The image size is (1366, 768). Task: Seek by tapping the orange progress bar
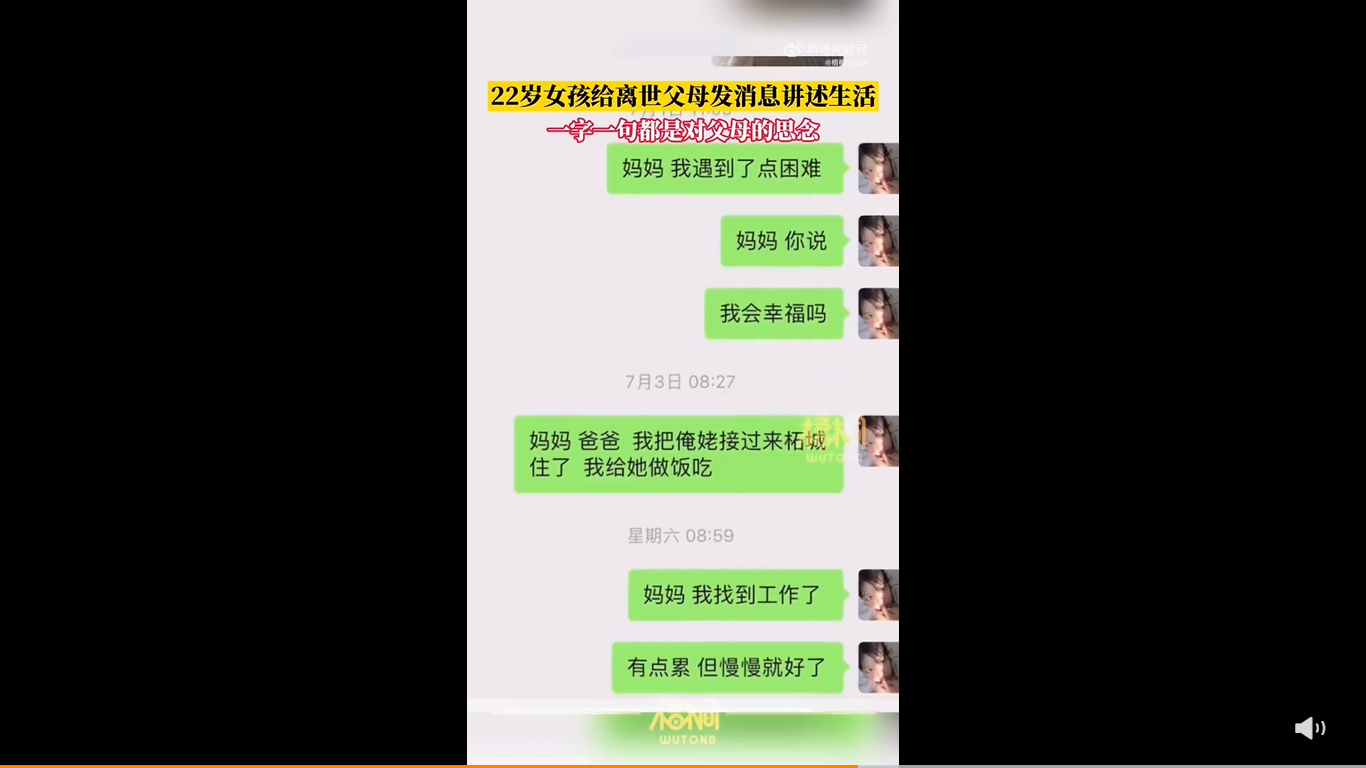pos(430,765)
